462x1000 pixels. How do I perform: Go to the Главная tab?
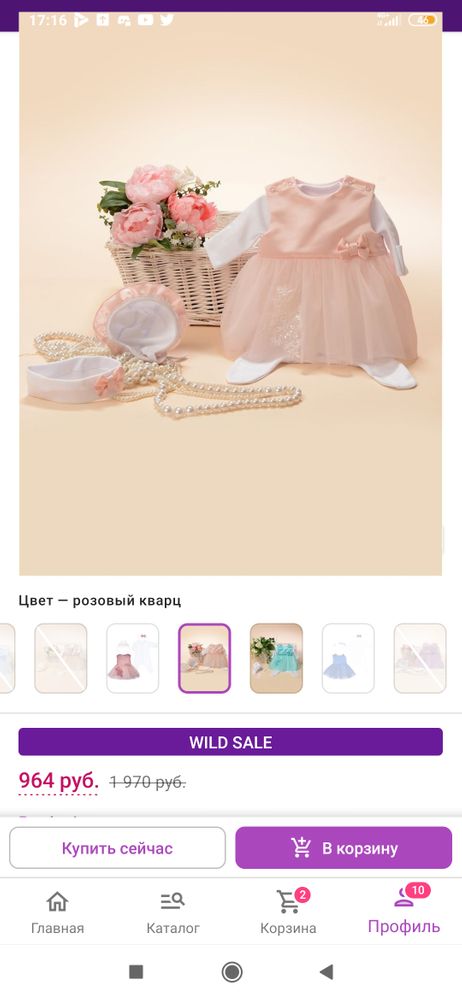(x=57, y=912)
